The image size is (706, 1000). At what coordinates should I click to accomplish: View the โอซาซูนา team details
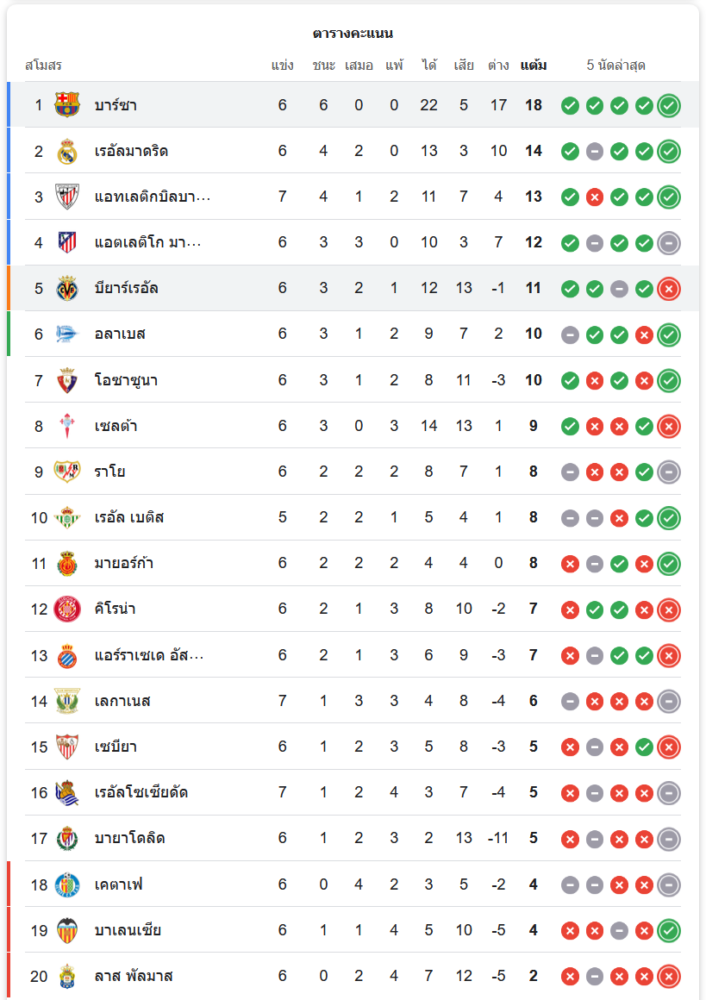[x=125, y=380]
